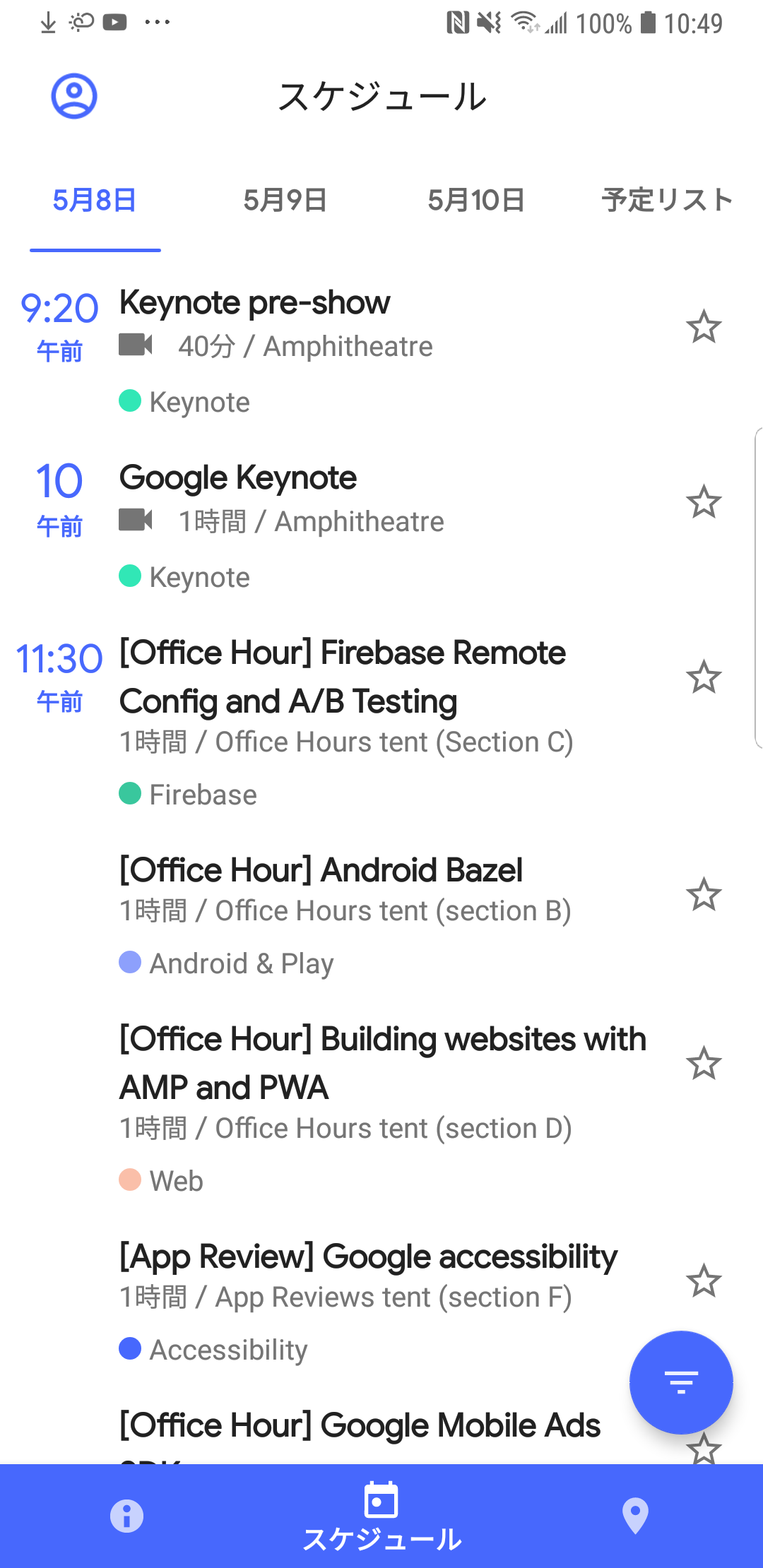Open the Android Bazel office hour

321,871
